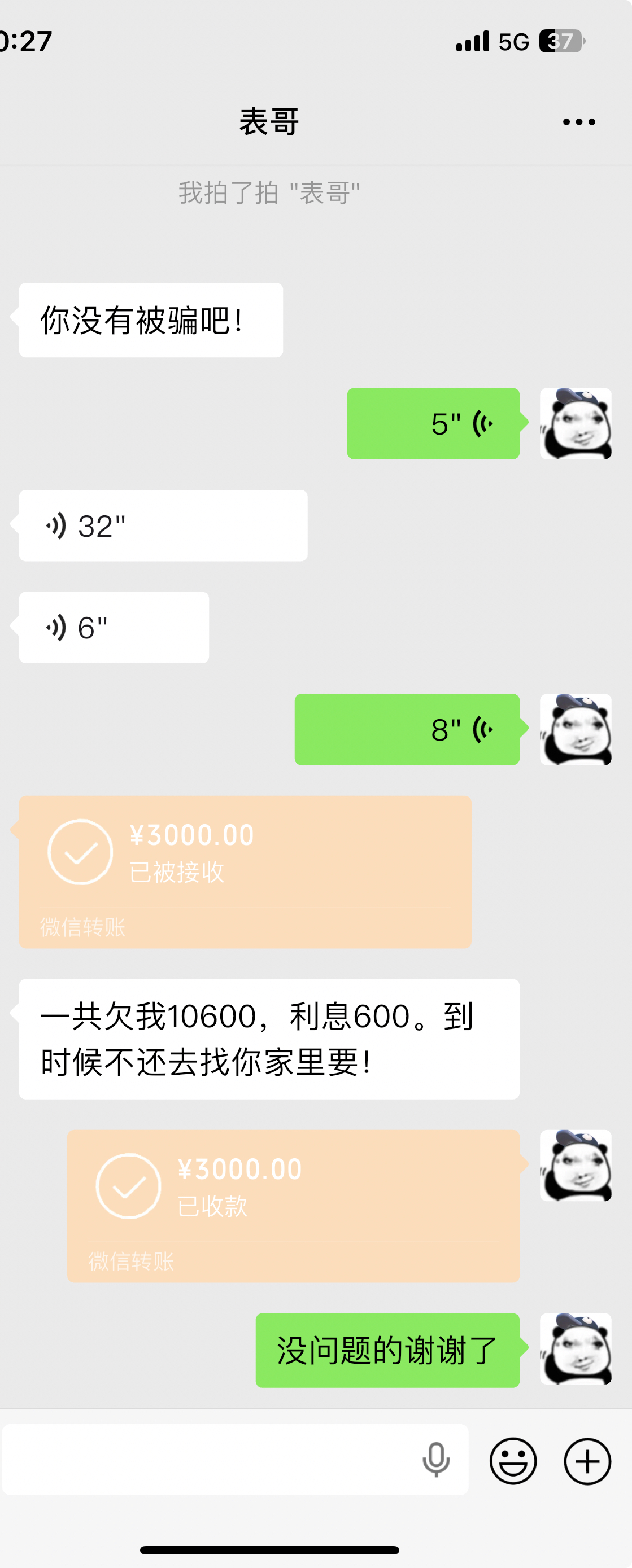
Task: Tap the checkmark icon on the received transfer
Action: 80,851
